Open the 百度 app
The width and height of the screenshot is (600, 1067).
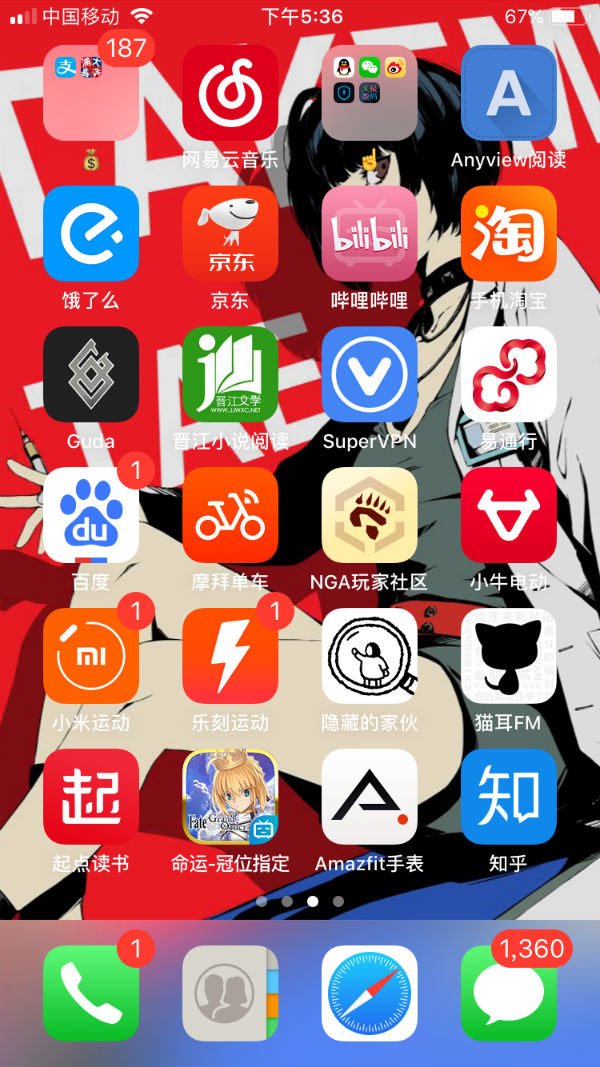tap(91, 515)
